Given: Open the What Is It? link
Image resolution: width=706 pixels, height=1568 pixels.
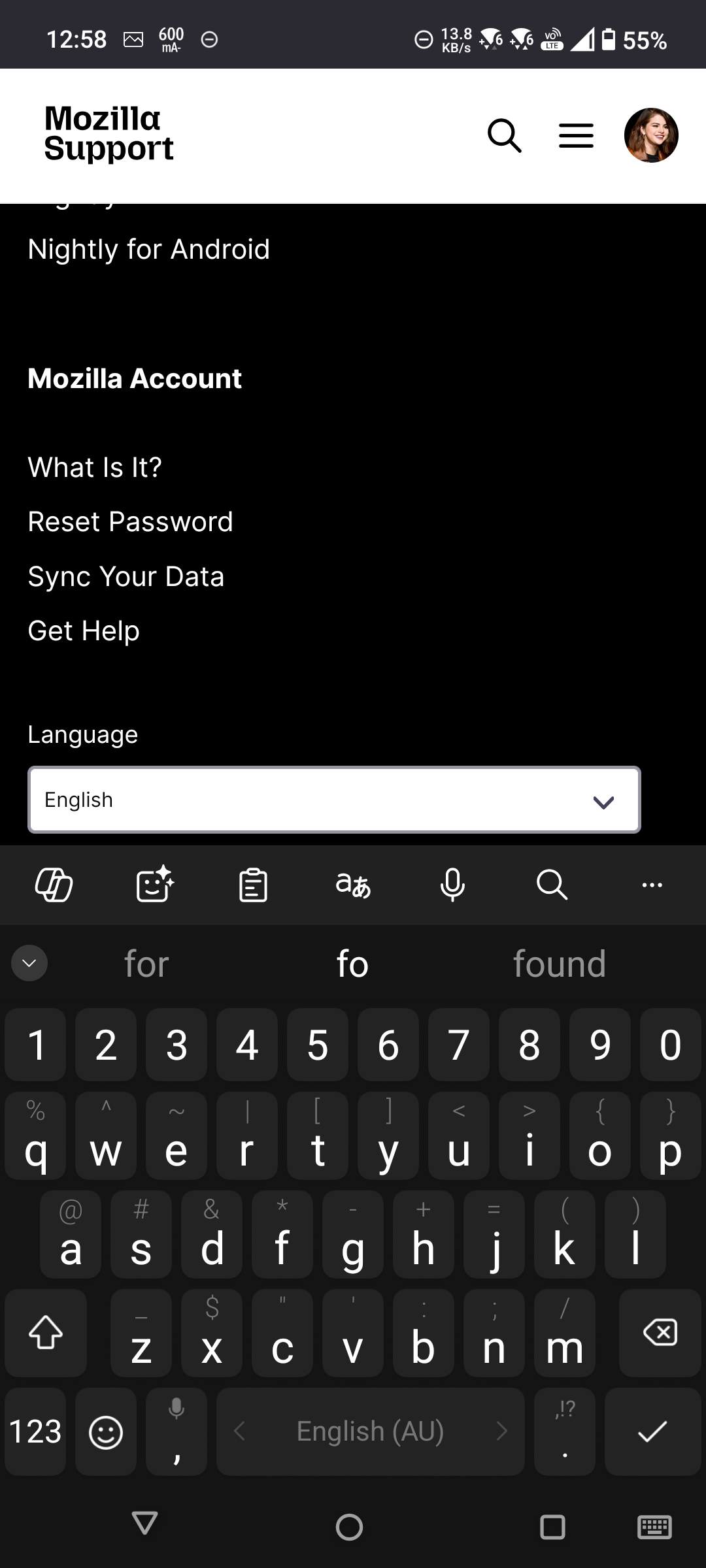Looking at the screenshot, I should coord(95,467).
